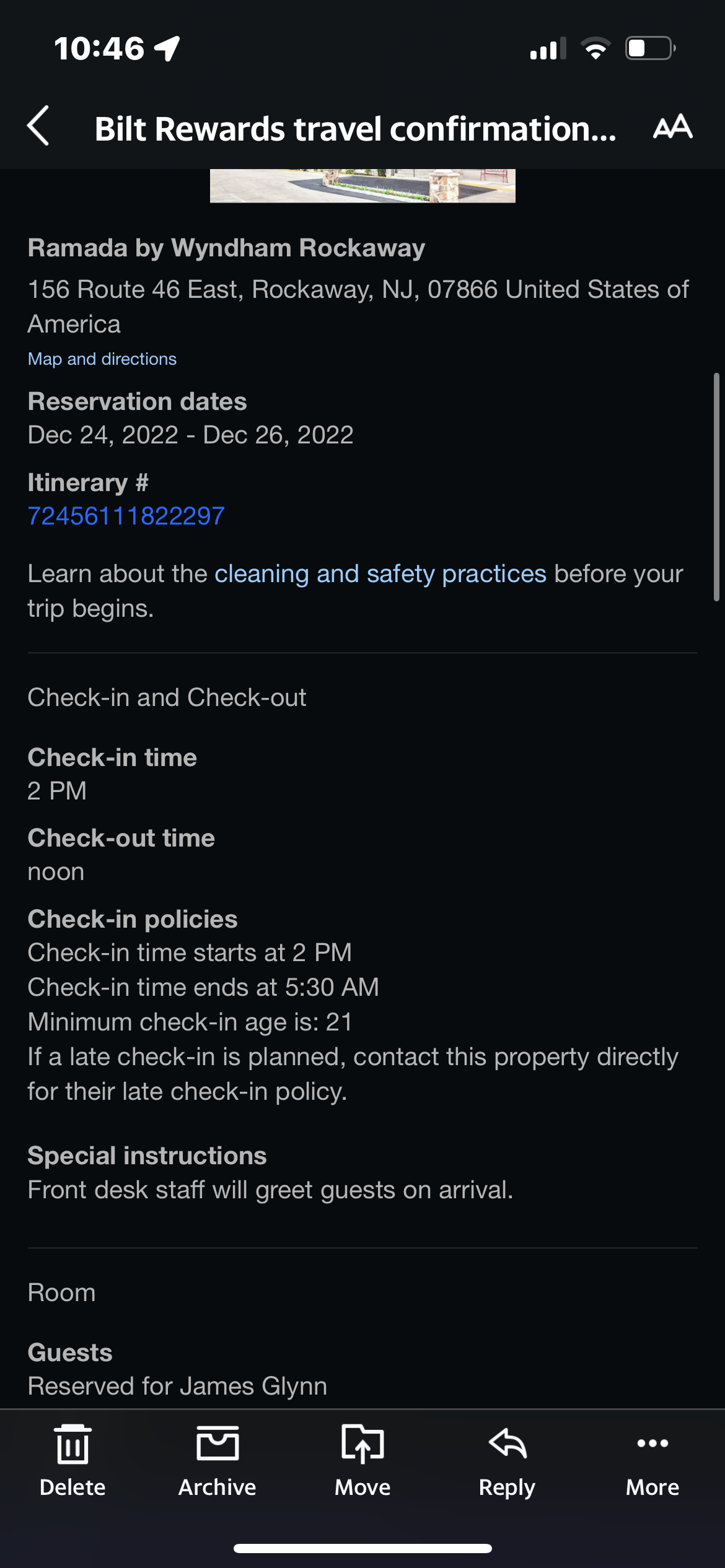Tap the reservation dates text
725x1568 pixels.
pyautogui.click(x=190, y=434)
